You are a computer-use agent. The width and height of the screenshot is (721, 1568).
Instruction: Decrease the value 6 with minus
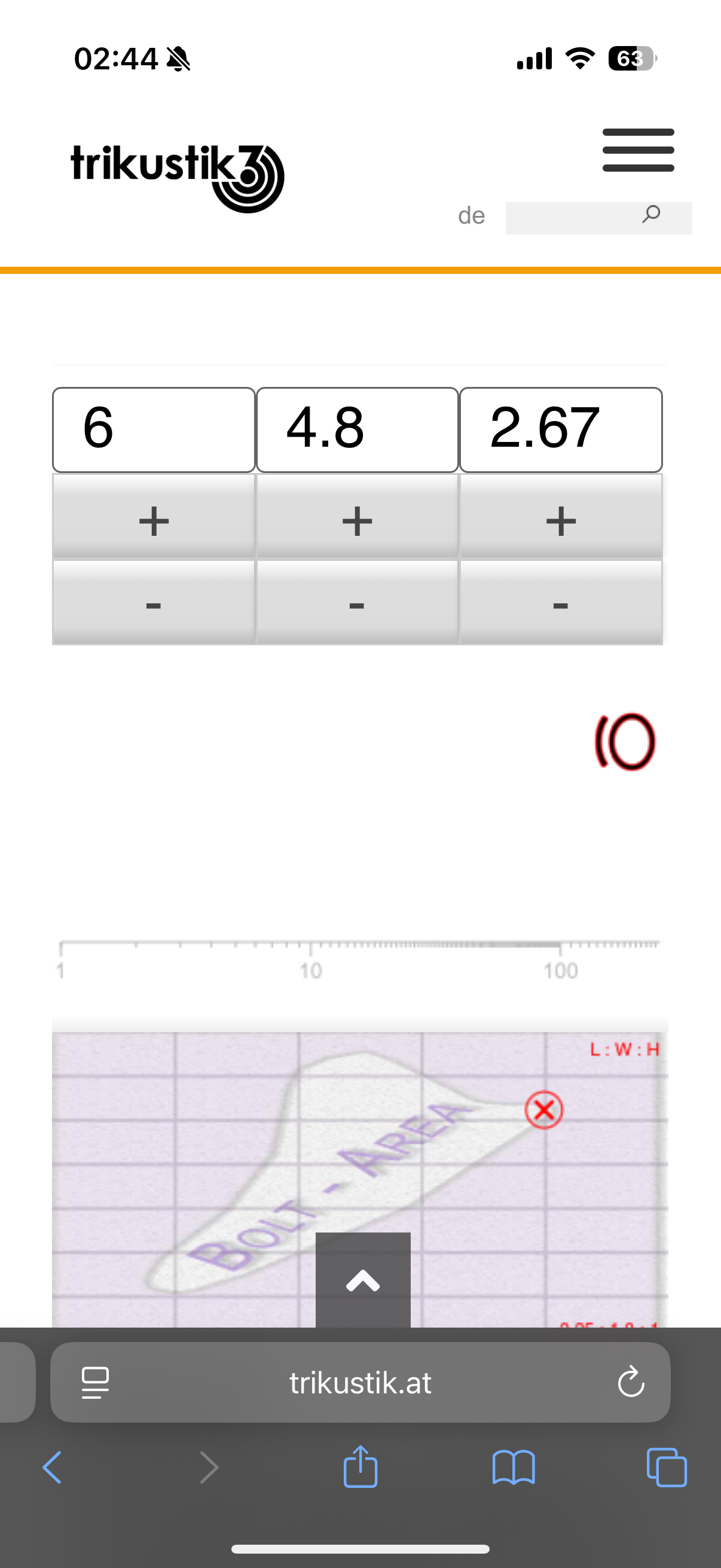[x=153, y=603]
